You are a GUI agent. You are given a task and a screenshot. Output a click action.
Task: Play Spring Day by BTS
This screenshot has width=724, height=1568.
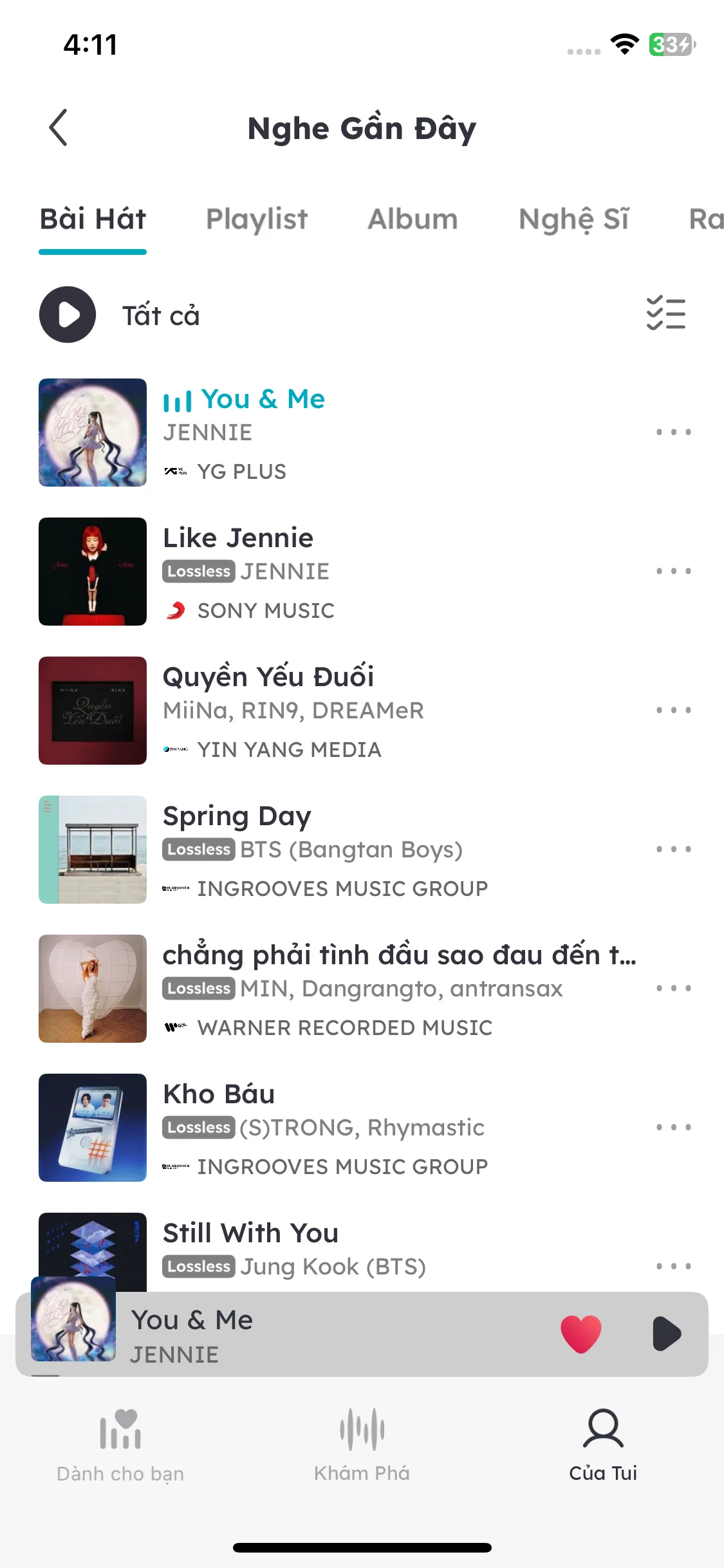[x=237, y=816]
